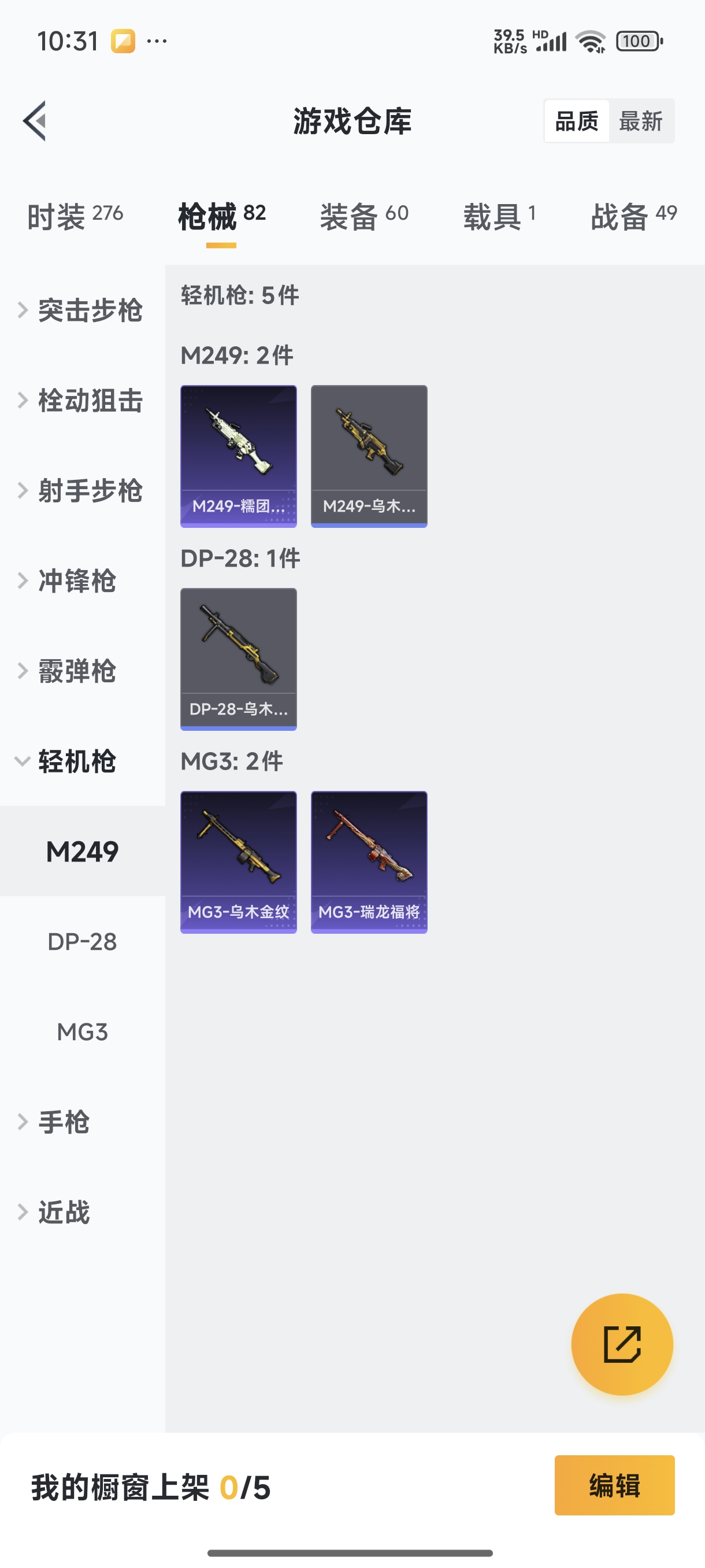
Task: Switch to the 装备 tab
Action: [363, 216]
